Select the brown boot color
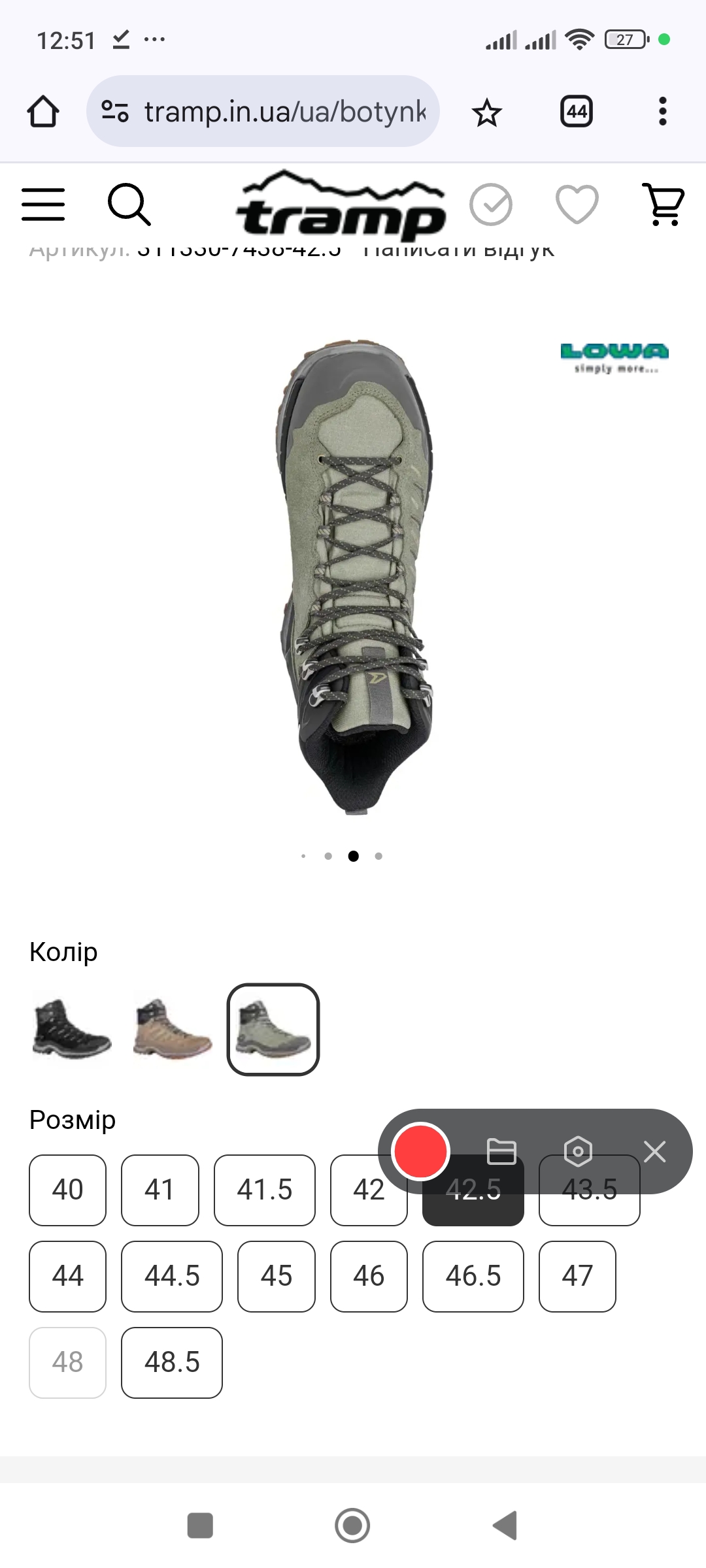This screenshot has width=706, height=1568. (x=173, y=1029)
